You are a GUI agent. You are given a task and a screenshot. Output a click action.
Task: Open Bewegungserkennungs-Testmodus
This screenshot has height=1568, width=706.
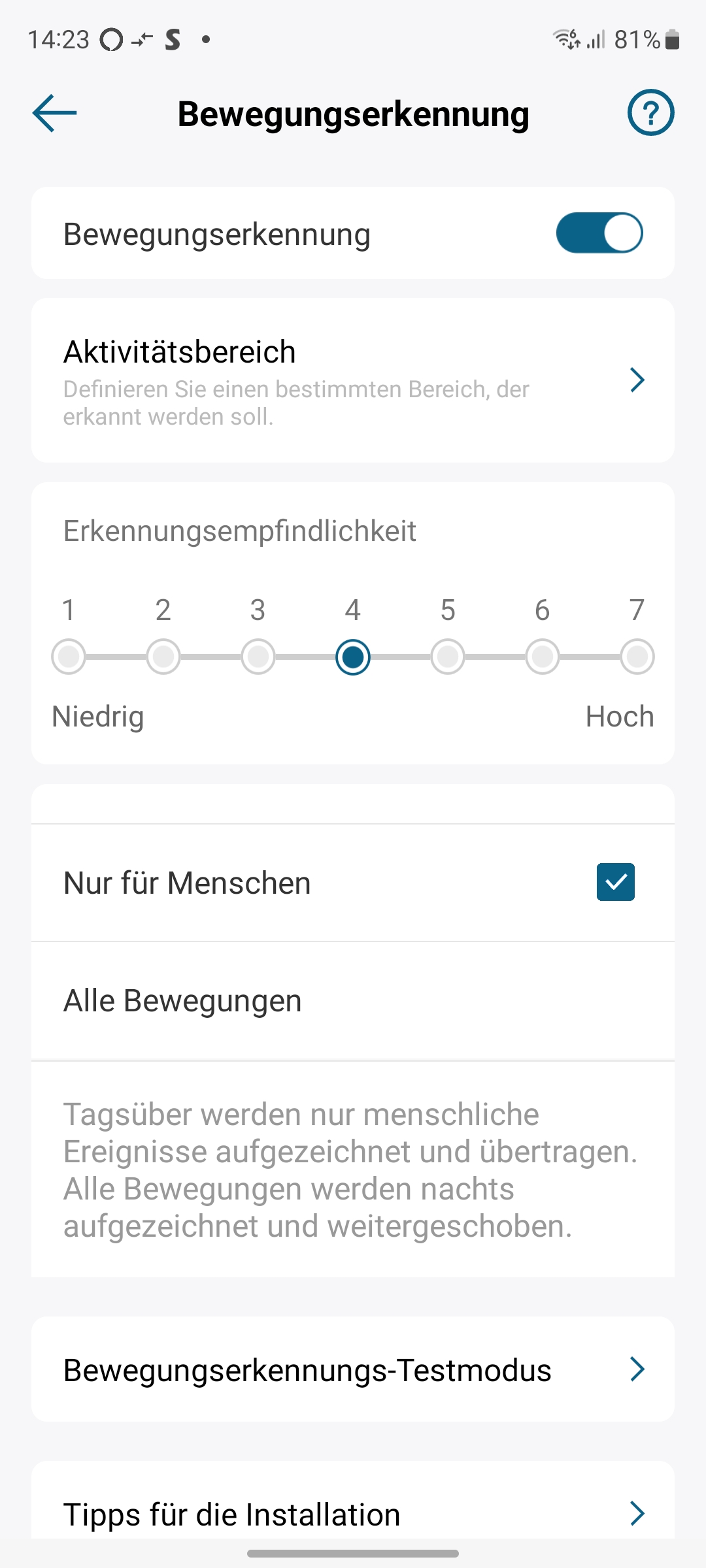coord(353,1370)
